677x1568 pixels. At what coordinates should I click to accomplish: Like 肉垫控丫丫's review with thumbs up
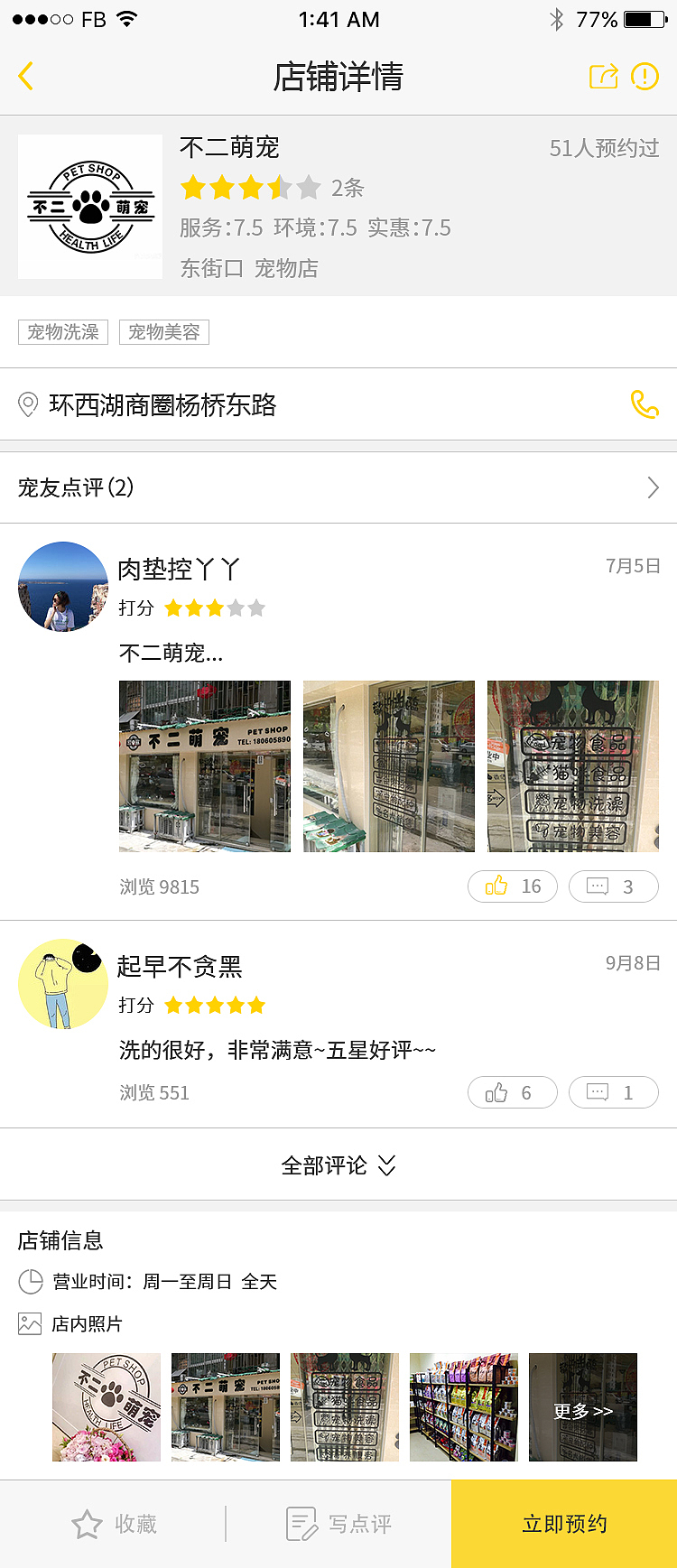click(513, 886)
